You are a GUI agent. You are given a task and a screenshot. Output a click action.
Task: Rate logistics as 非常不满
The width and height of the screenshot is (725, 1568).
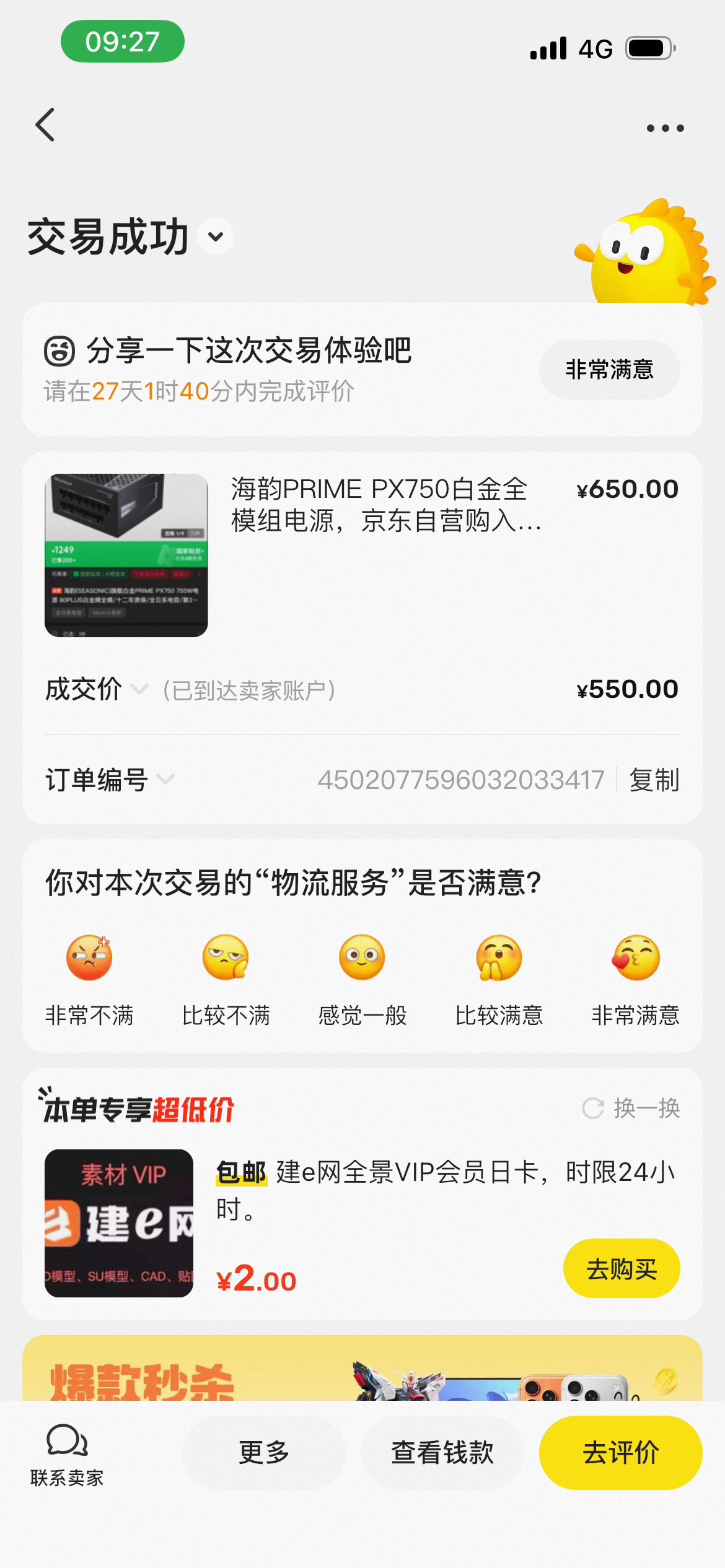[x=89, y=976]
